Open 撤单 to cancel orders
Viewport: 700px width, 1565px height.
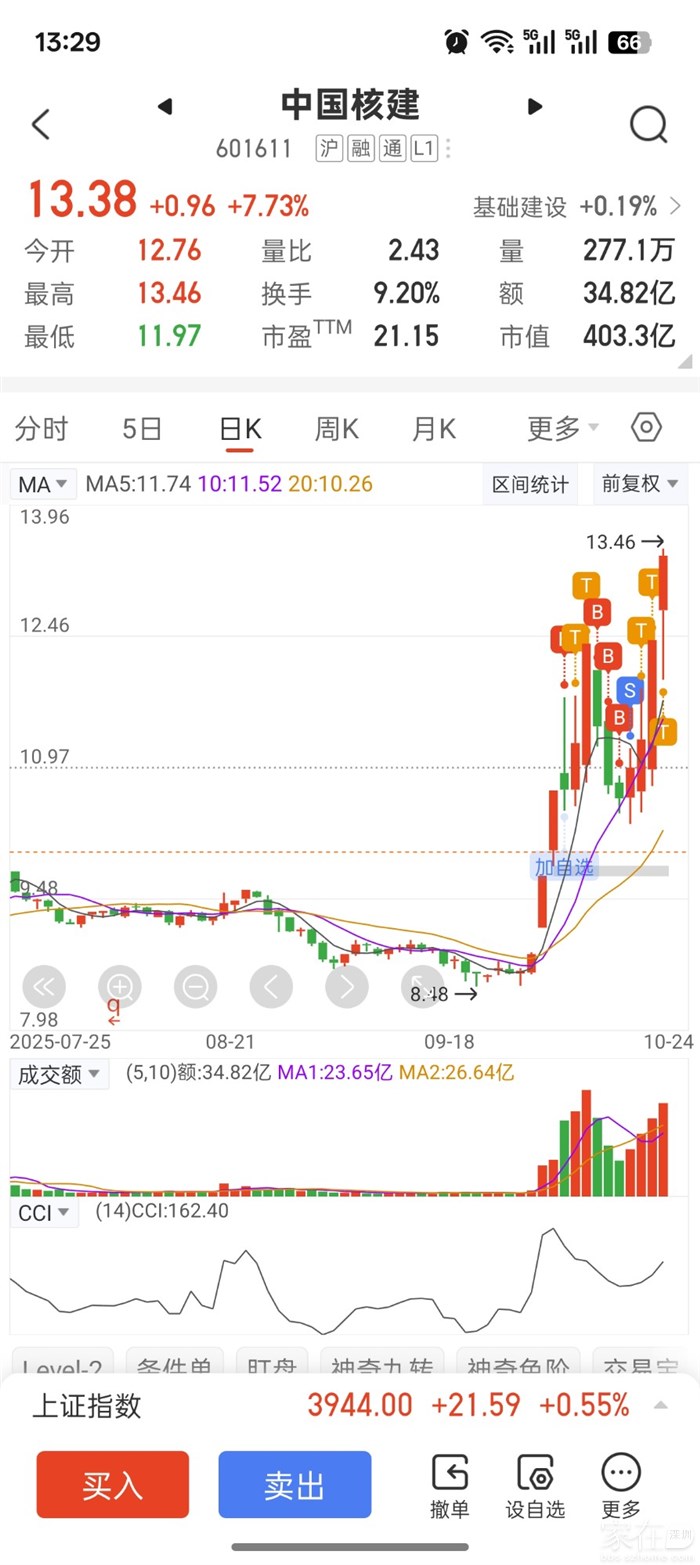point(450,1487)
